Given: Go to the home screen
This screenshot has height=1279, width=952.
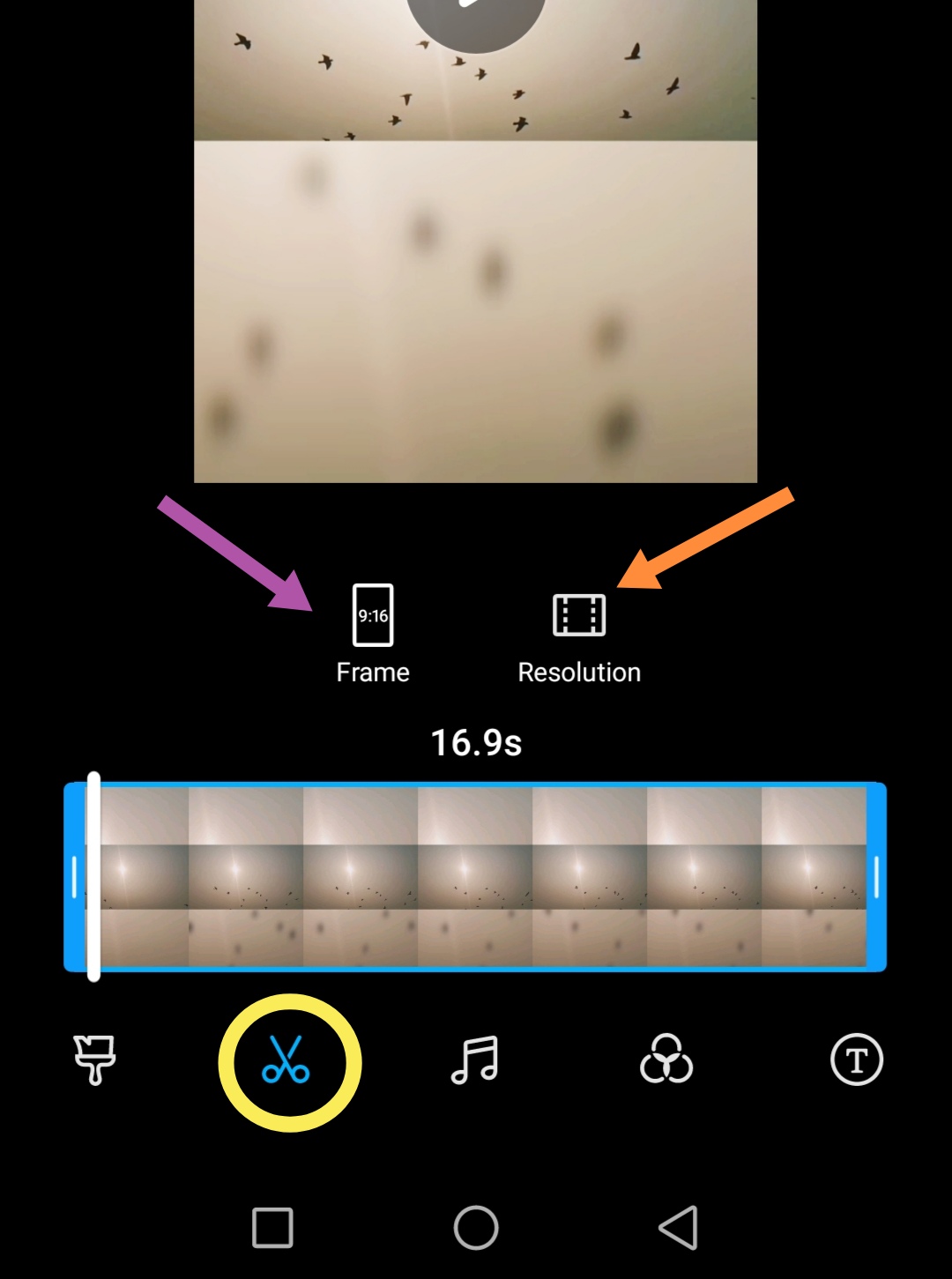Looking at the screenshot, I should (476, 1227).
